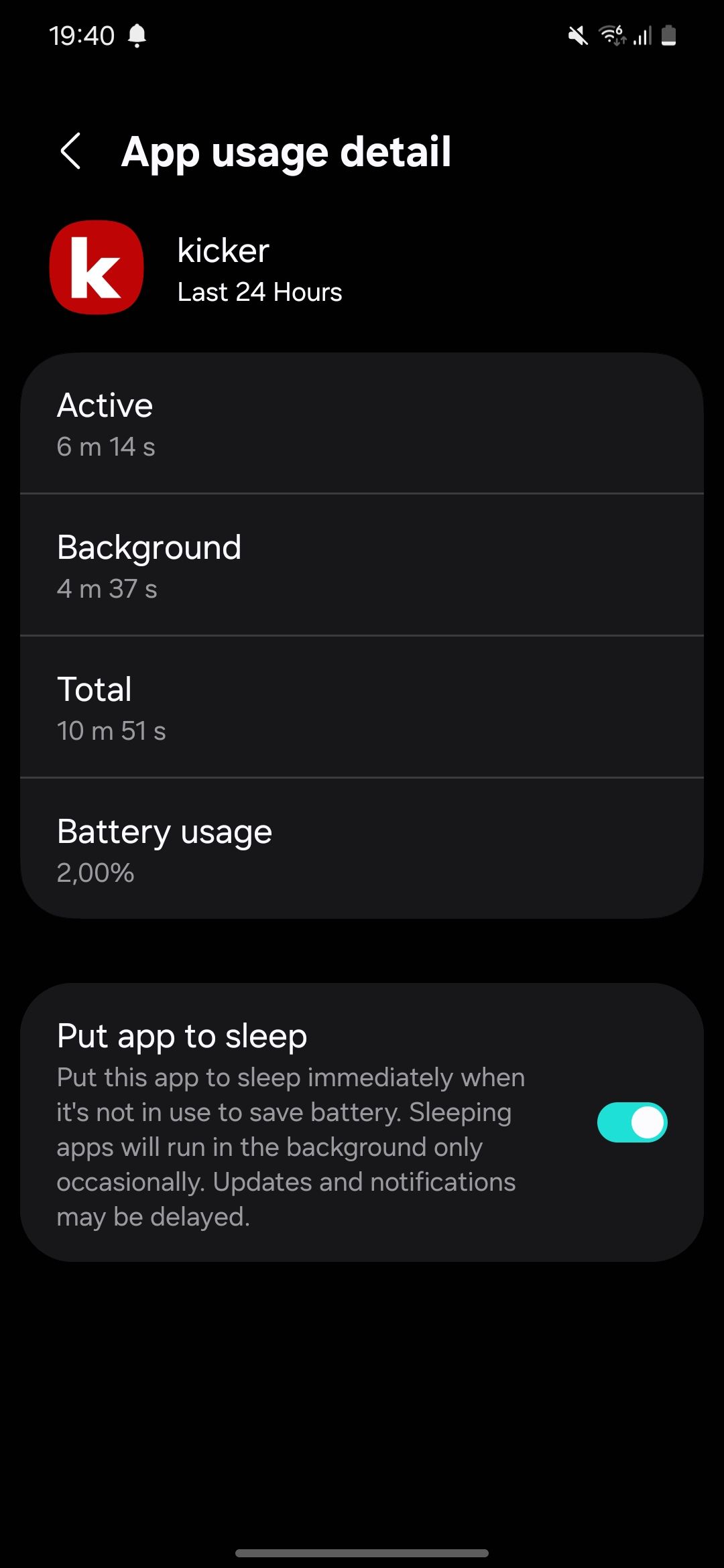Tap the kicker app icon

(x=96, y=267)
